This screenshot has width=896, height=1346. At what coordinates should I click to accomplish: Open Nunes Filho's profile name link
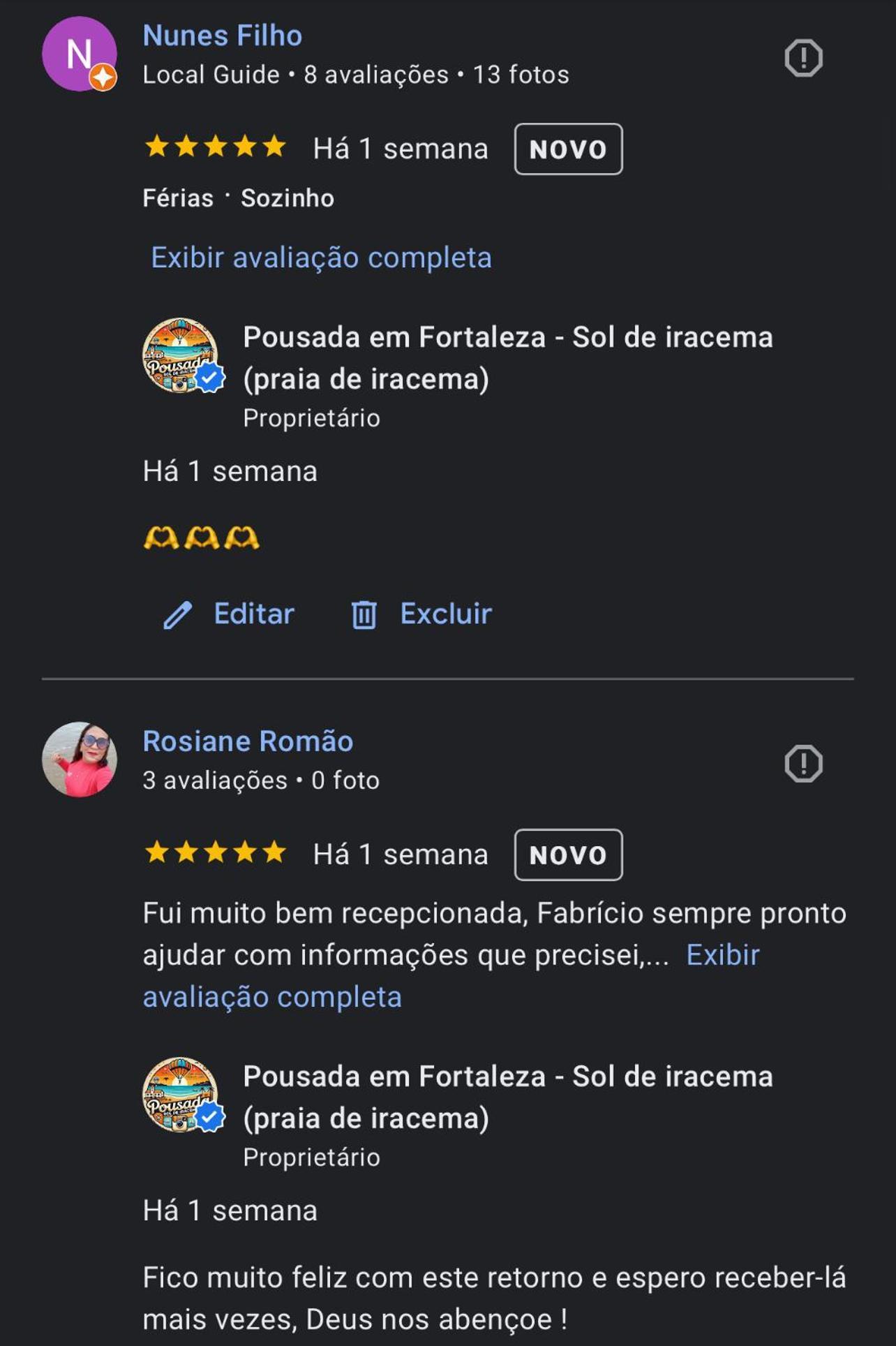click(x=222, y=35)
